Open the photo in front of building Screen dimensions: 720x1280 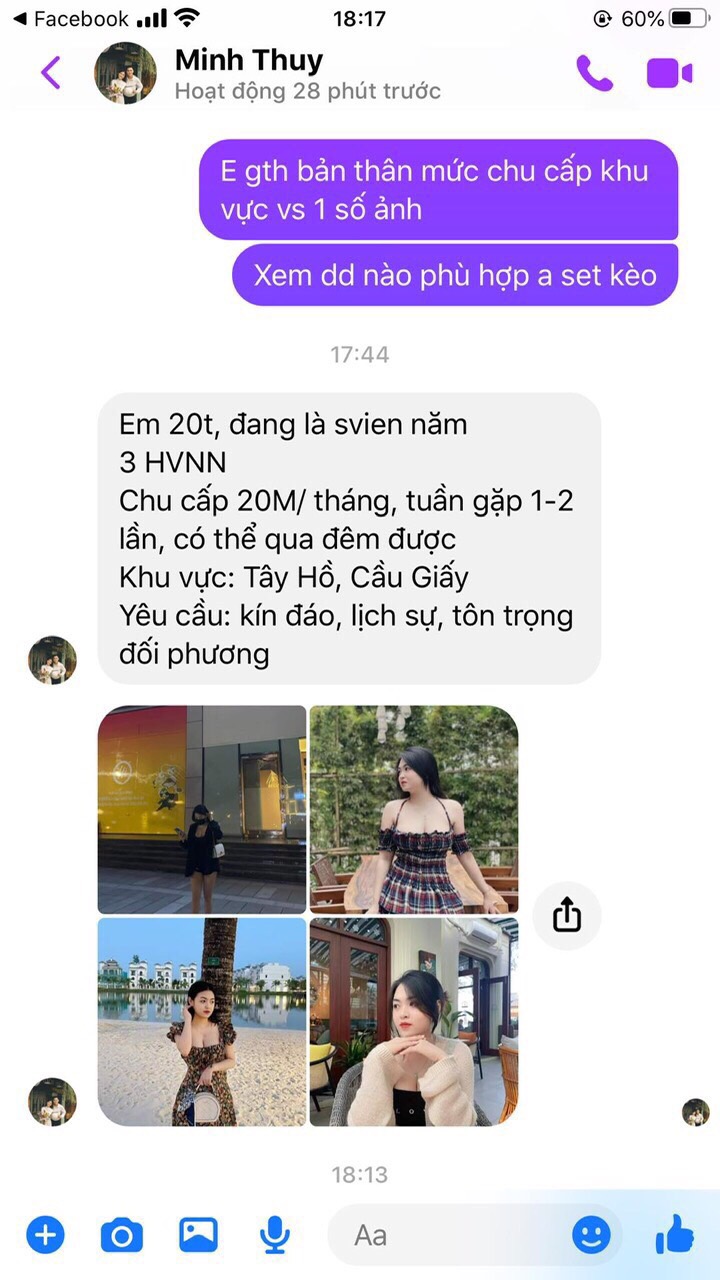tap(202, 809)
